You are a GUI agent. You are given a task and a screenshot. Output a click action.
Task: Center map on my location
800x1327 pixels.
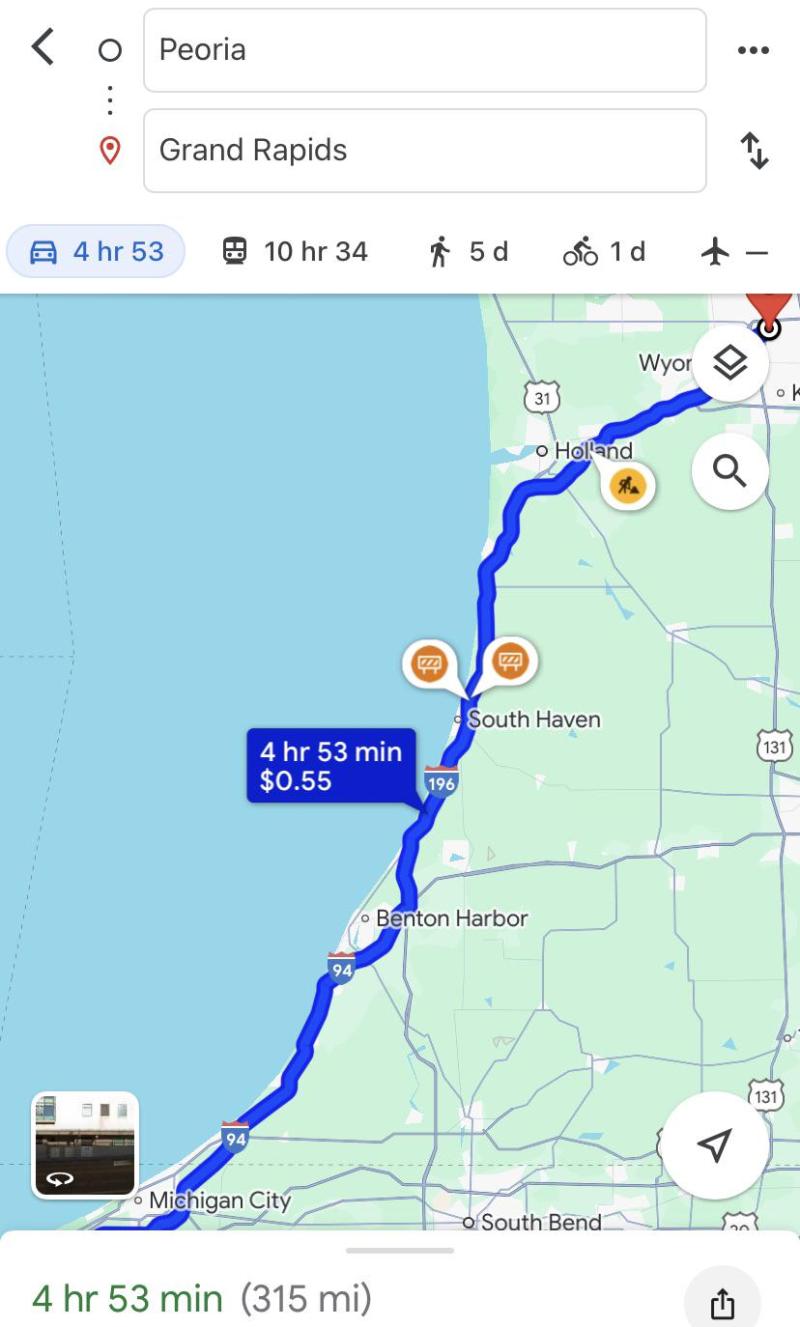point(714,1146)
